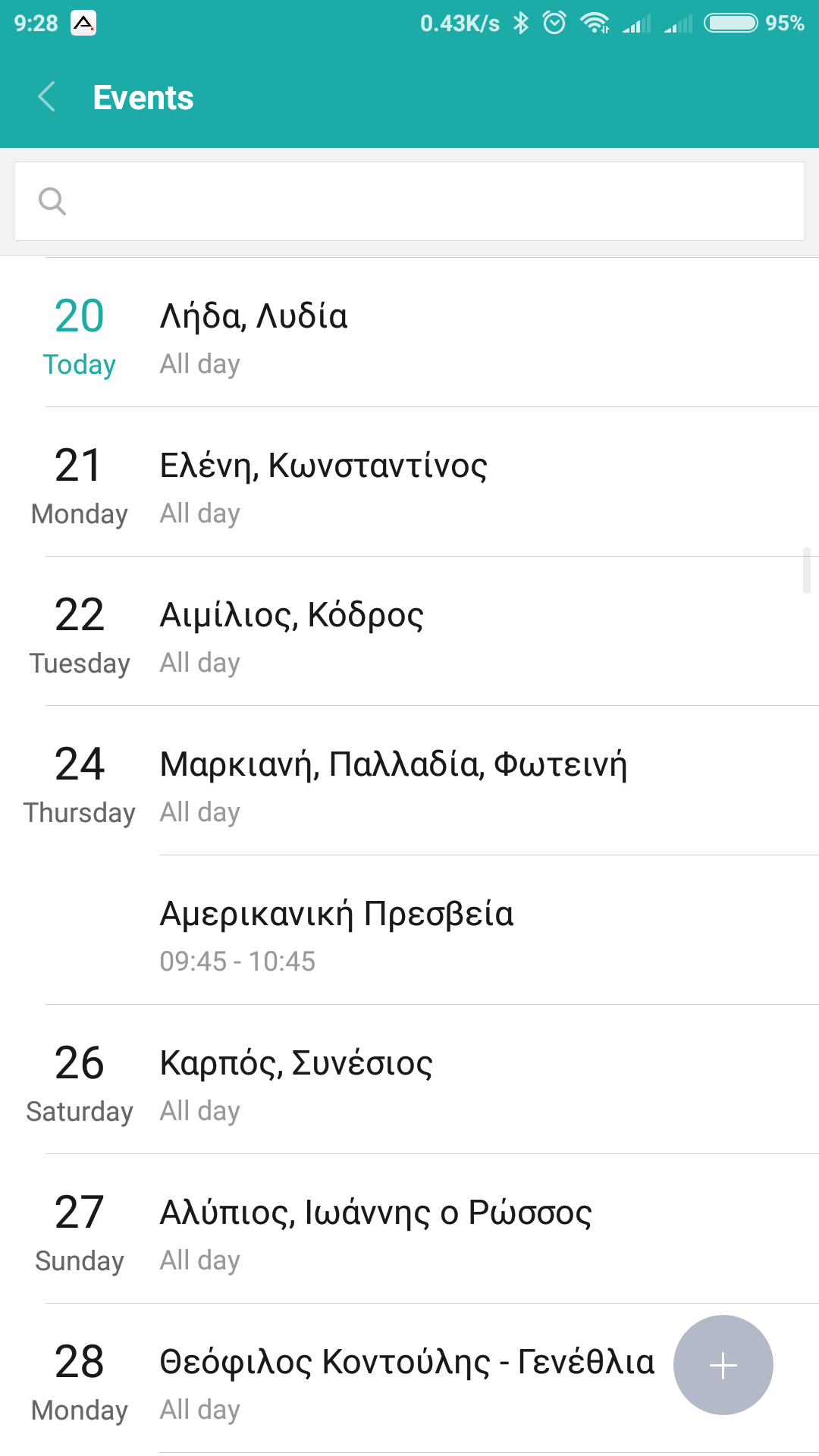View Αλύπιος, Ιωάννης ο Ρώσσος event
Viewport: 819px width, 1456px height.
point(432,1230)
